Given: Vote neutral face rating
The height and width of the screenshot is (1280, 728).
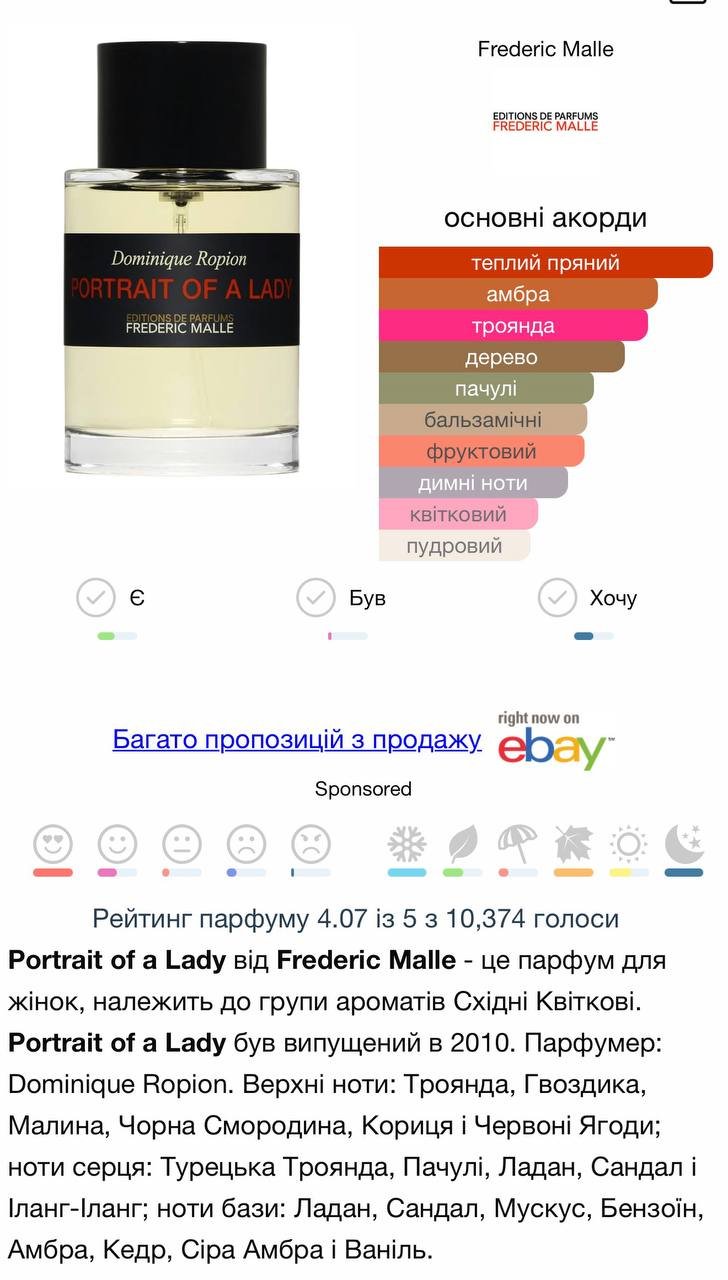Looking at the screenshot, I should pyautogui.click(x=182, y=845).
